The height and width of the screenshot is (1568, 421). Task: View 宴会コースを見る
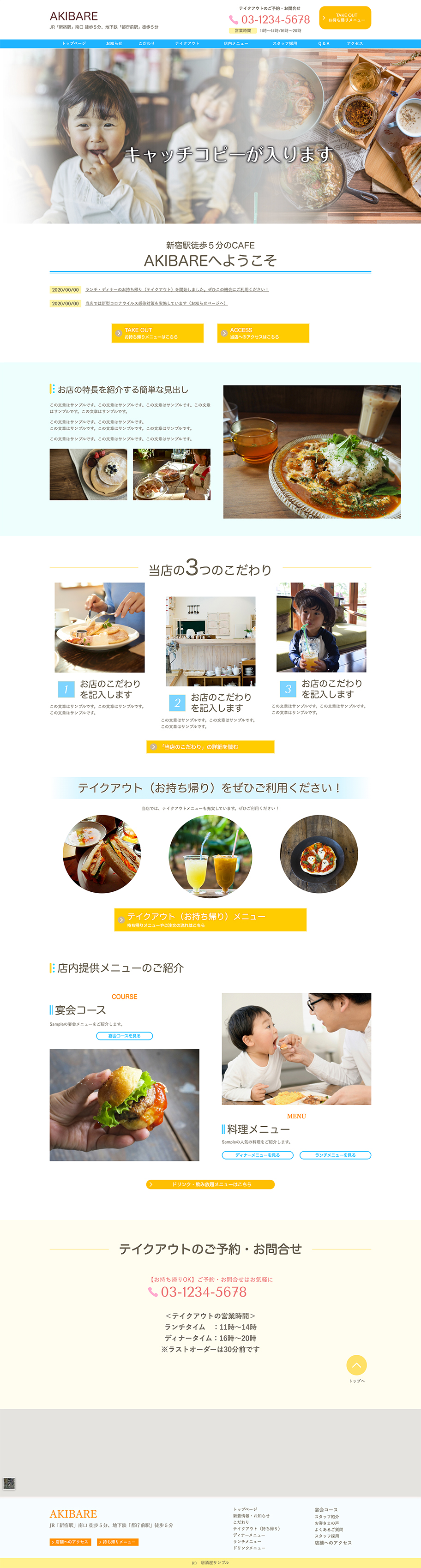point(124,1035)
